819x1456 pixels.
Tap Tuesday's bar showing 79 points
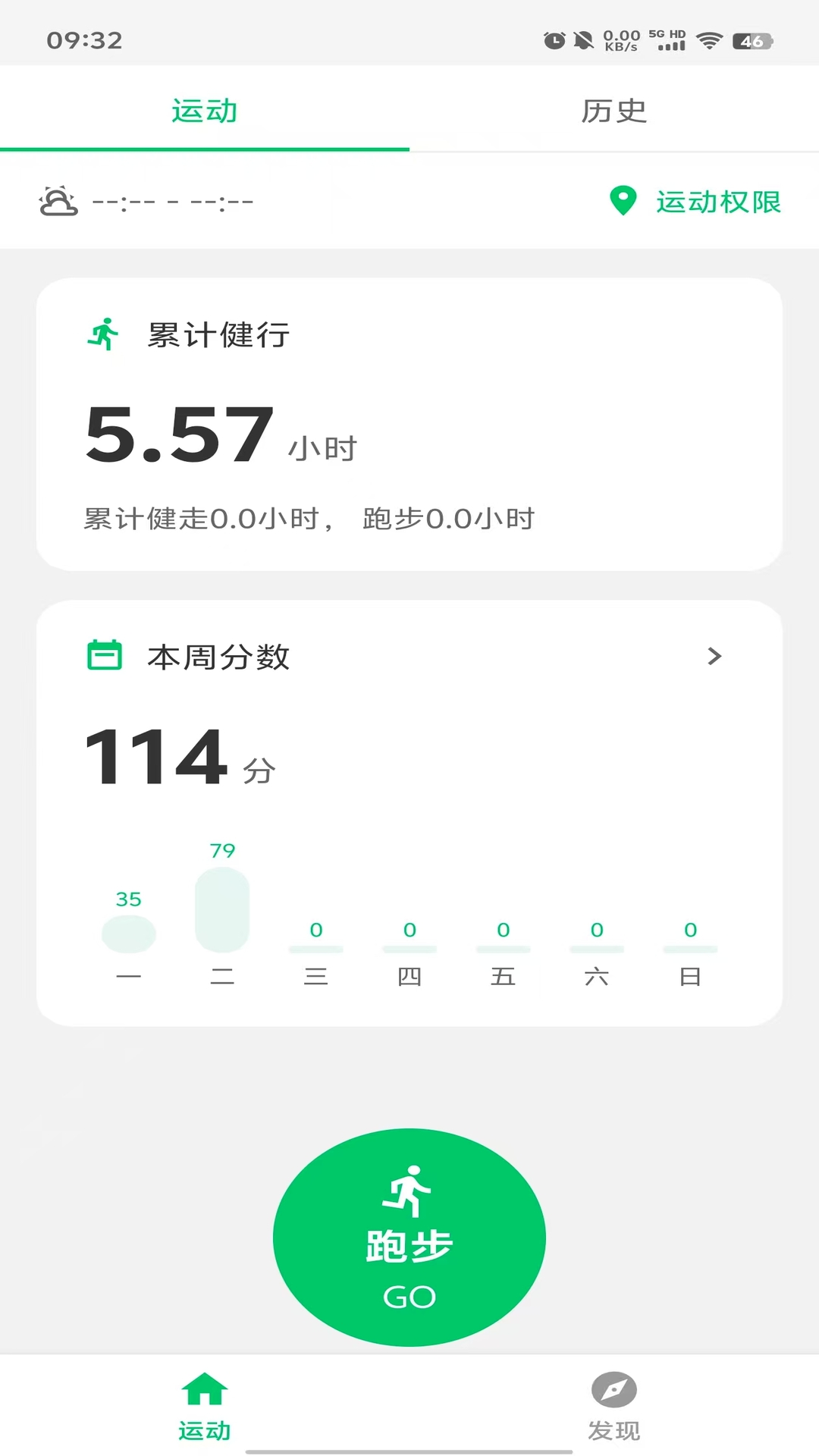tap(222, 910)
